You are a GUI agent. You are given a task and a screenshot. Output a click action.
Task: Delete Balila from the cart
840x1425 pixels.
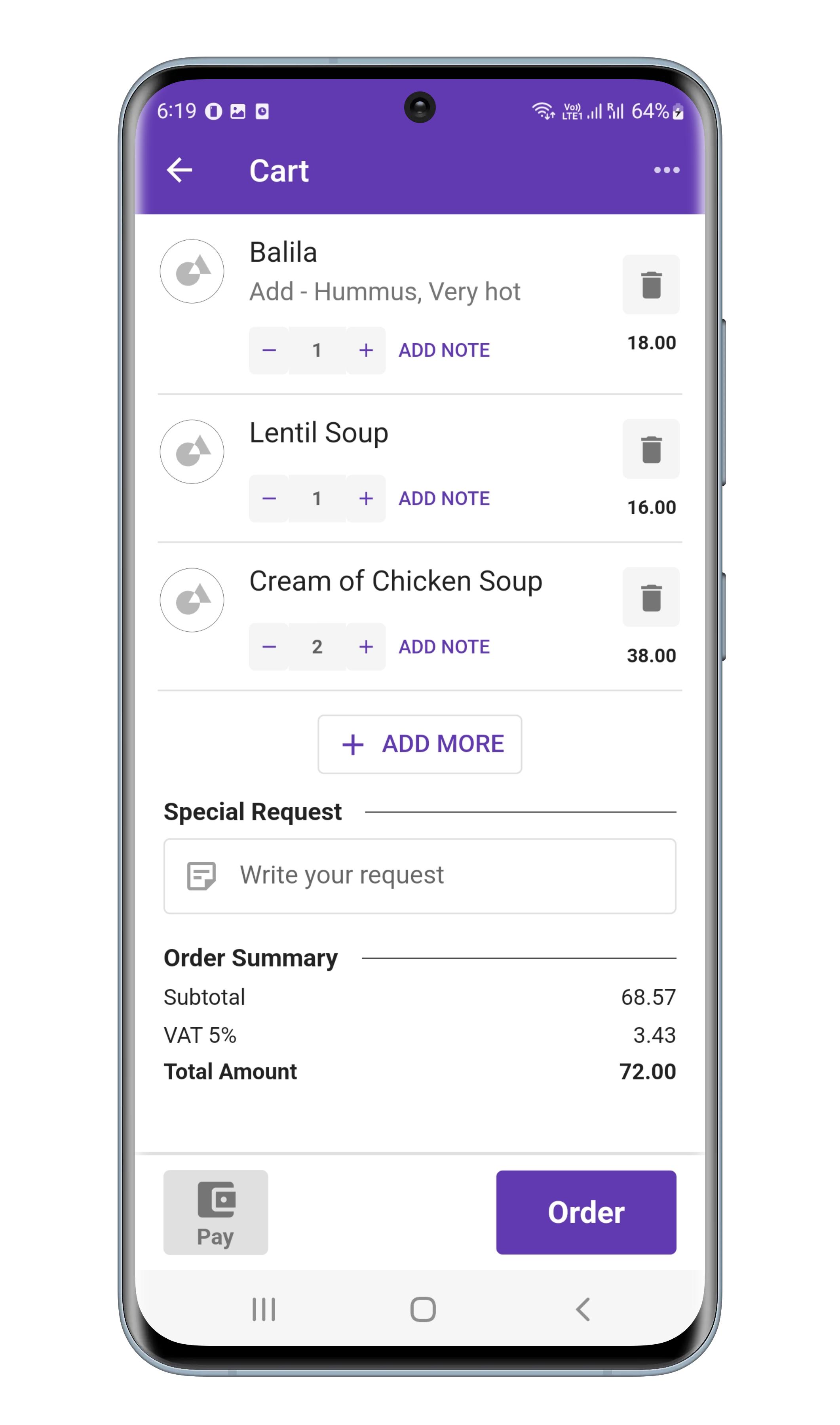click(651, 285)
